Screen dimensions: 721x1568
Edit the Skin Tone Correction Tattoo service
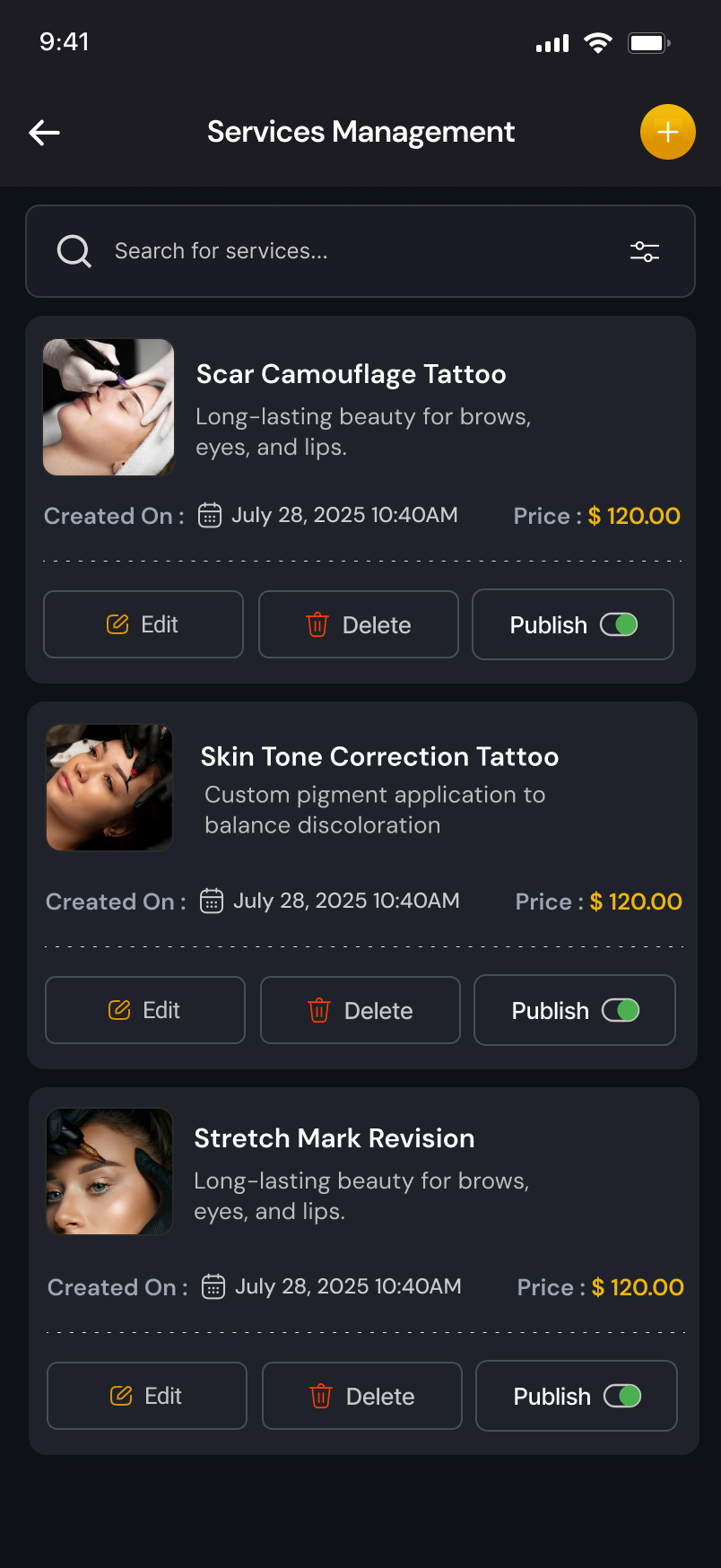145,1010
